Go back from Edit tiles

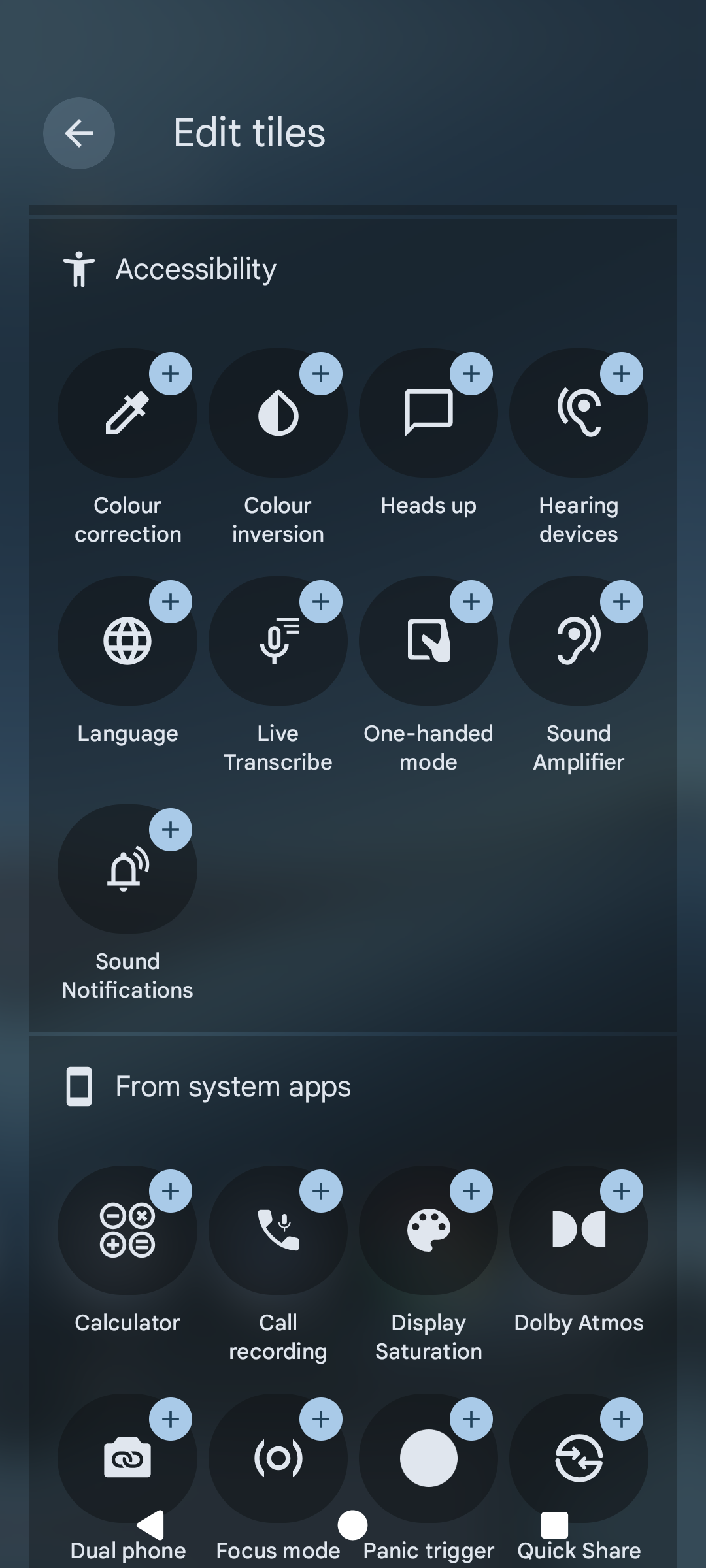point(79,133)
